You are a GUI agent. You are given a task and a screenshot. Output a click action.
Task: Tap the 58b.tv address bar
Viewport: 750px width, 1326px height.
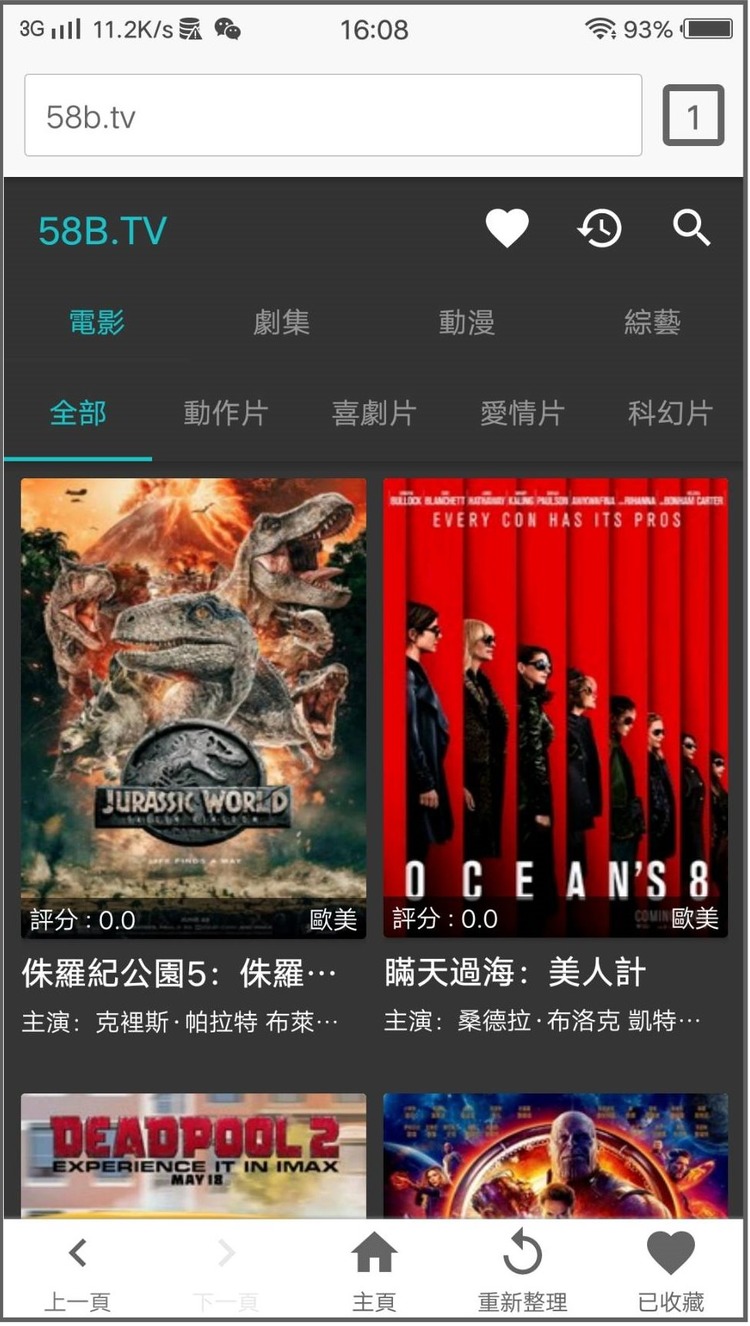(332, 116)
